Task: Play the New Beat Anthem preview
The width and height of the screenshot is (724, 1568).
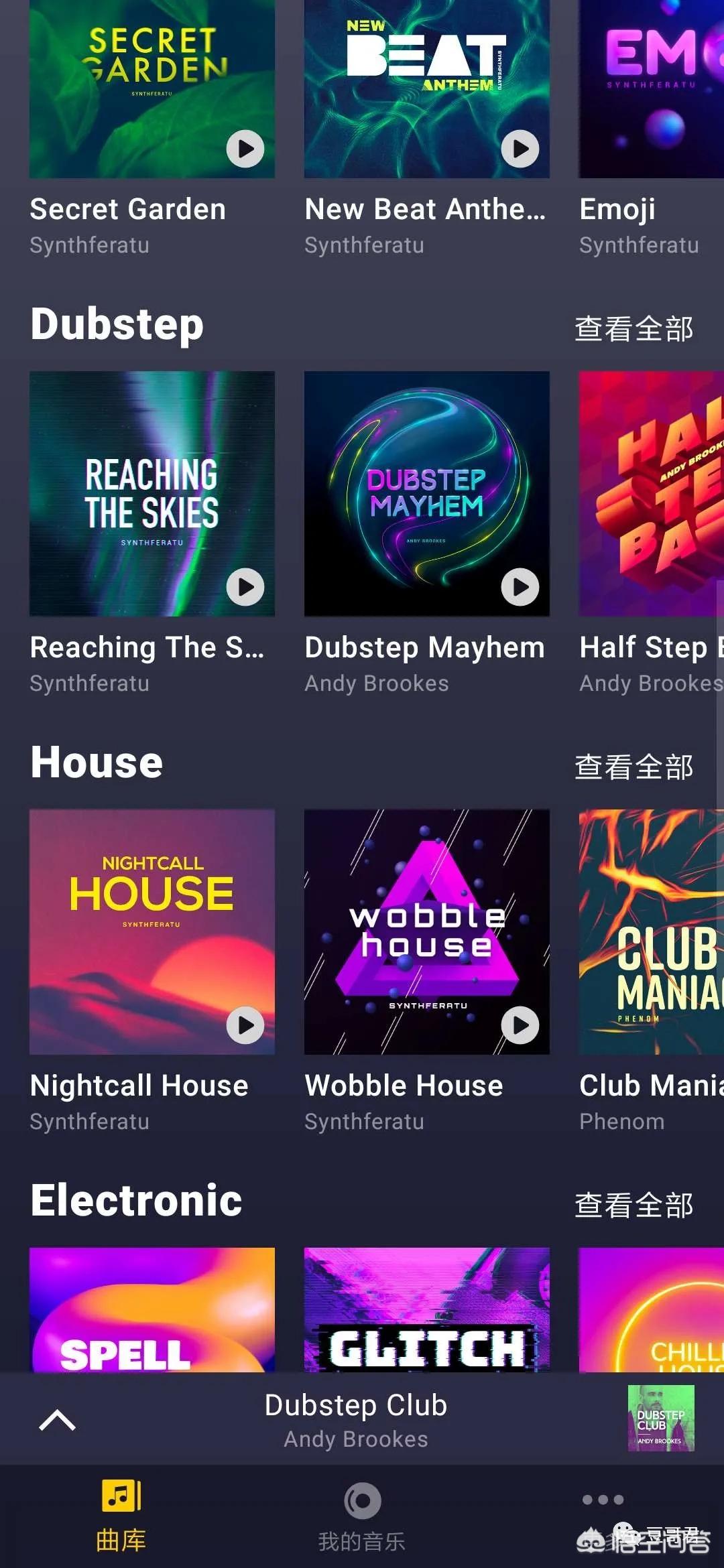Action: point(520,149)
